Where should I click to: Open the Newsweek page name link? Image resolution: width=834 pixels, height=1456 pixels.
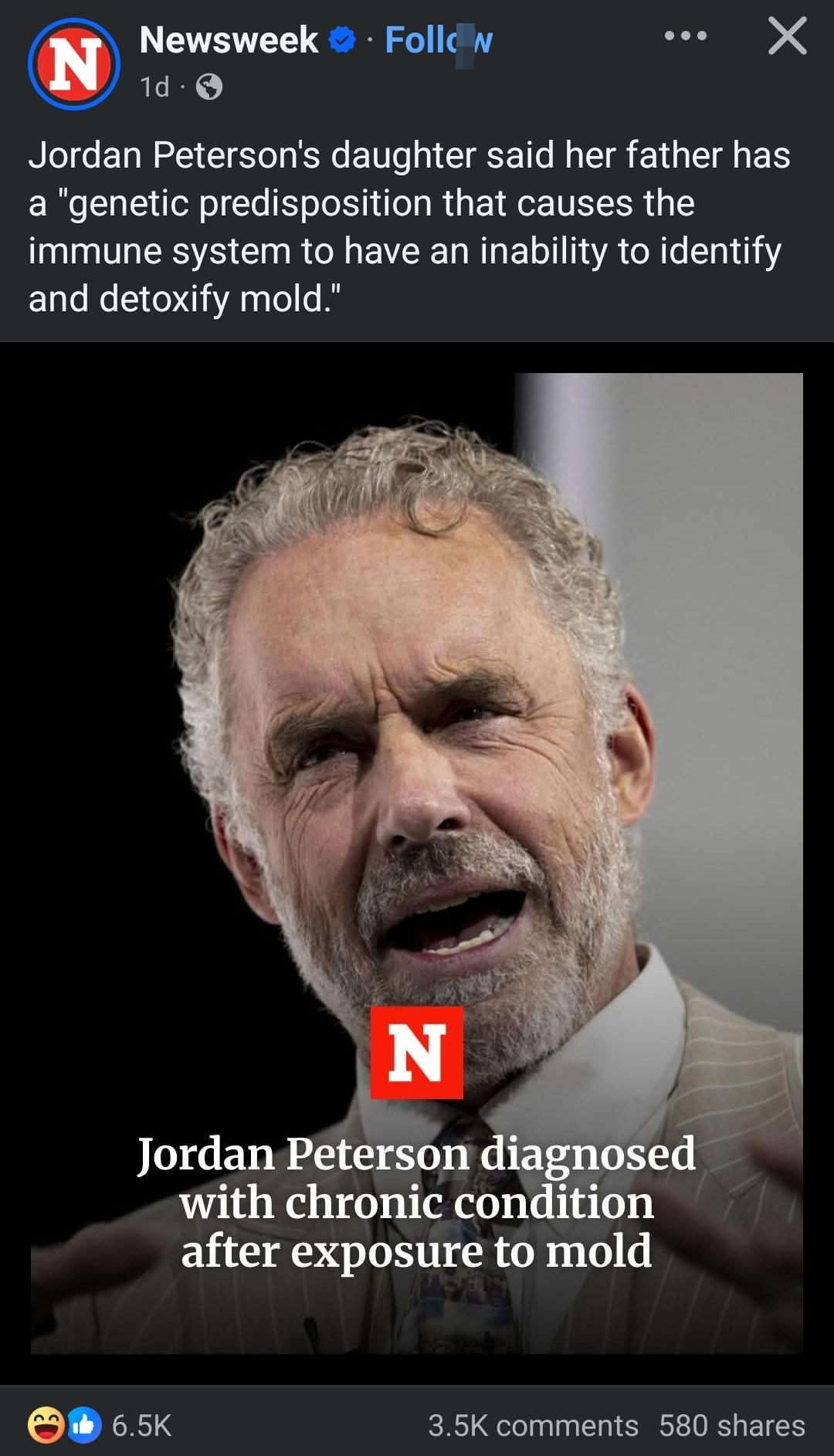229,40
